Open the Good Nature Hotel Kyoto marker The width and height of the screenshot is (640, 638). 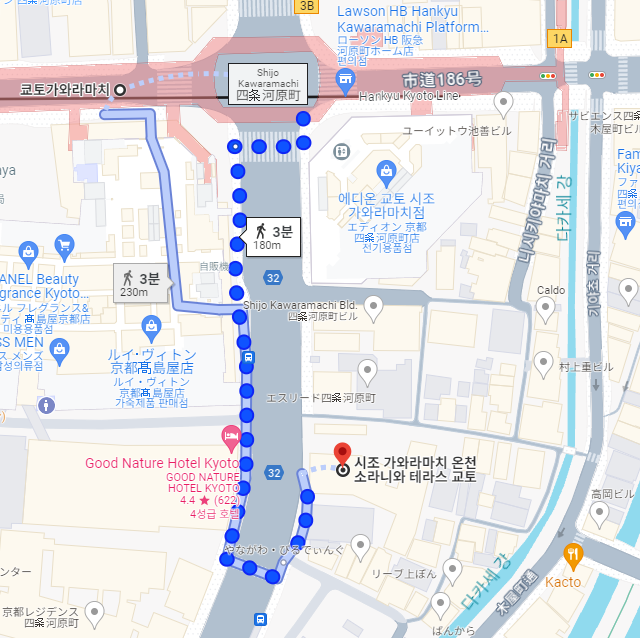pyautogui.click(x=230, y=437)
